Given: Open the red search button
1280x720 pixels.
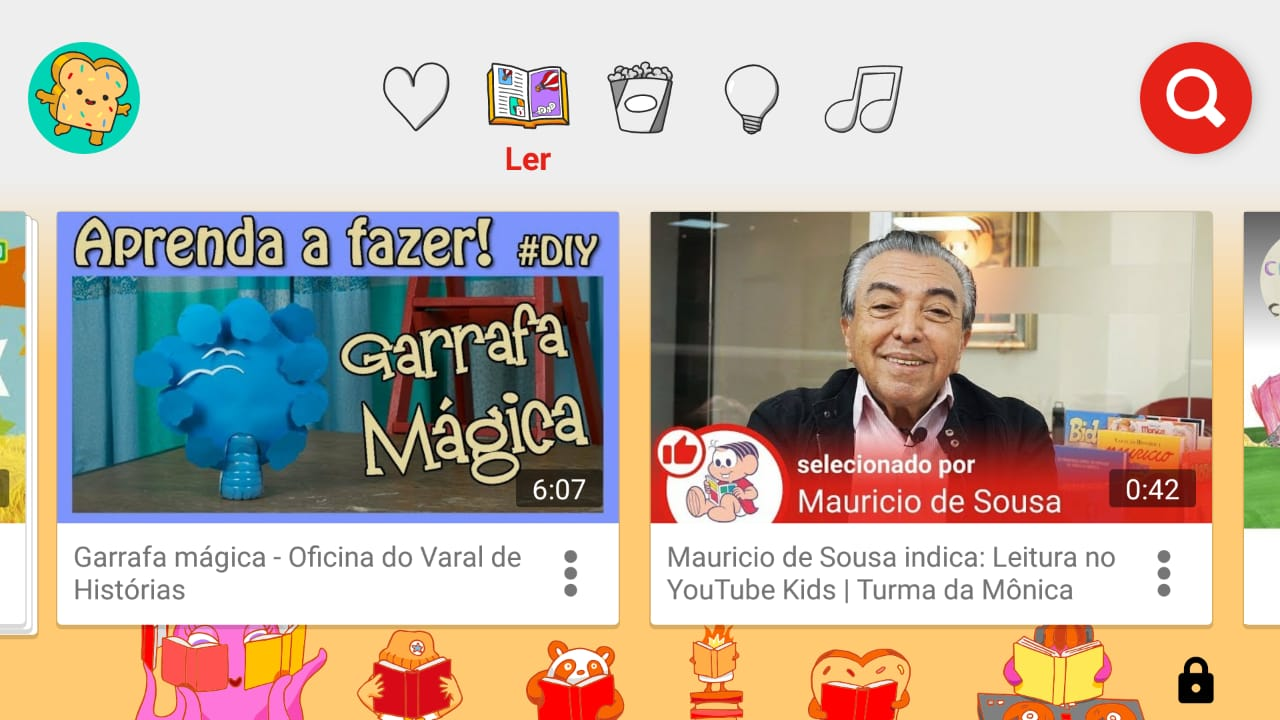Looking at the screenshot, I should [1195, 98].
